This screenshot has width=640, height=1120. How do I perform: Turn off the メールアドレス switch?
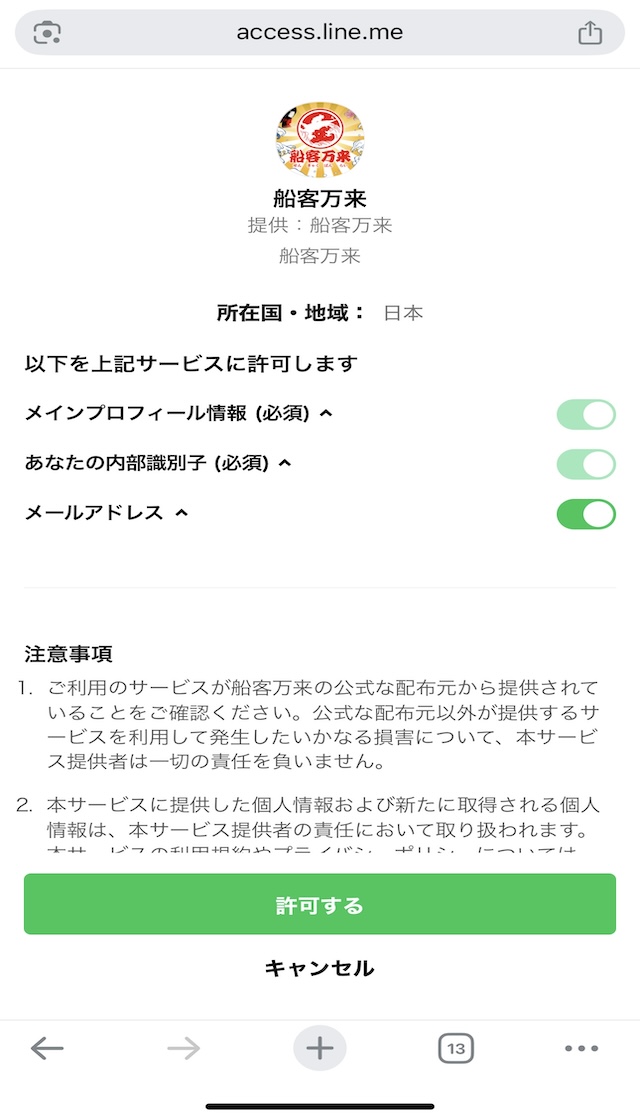point(586,514)
